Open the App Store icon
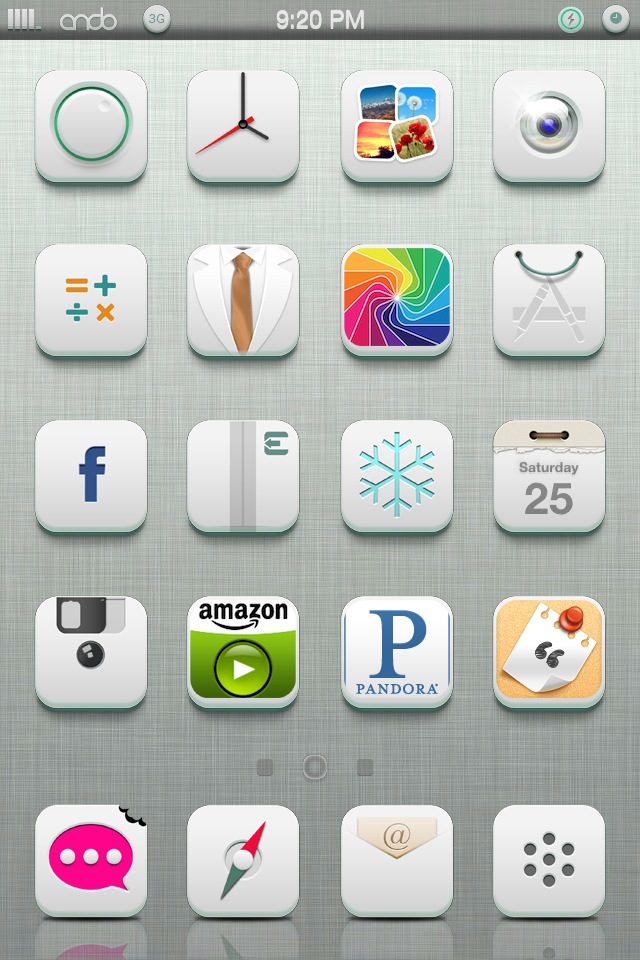640x960 pixels. pyautogui.click(x=549, y=300)
